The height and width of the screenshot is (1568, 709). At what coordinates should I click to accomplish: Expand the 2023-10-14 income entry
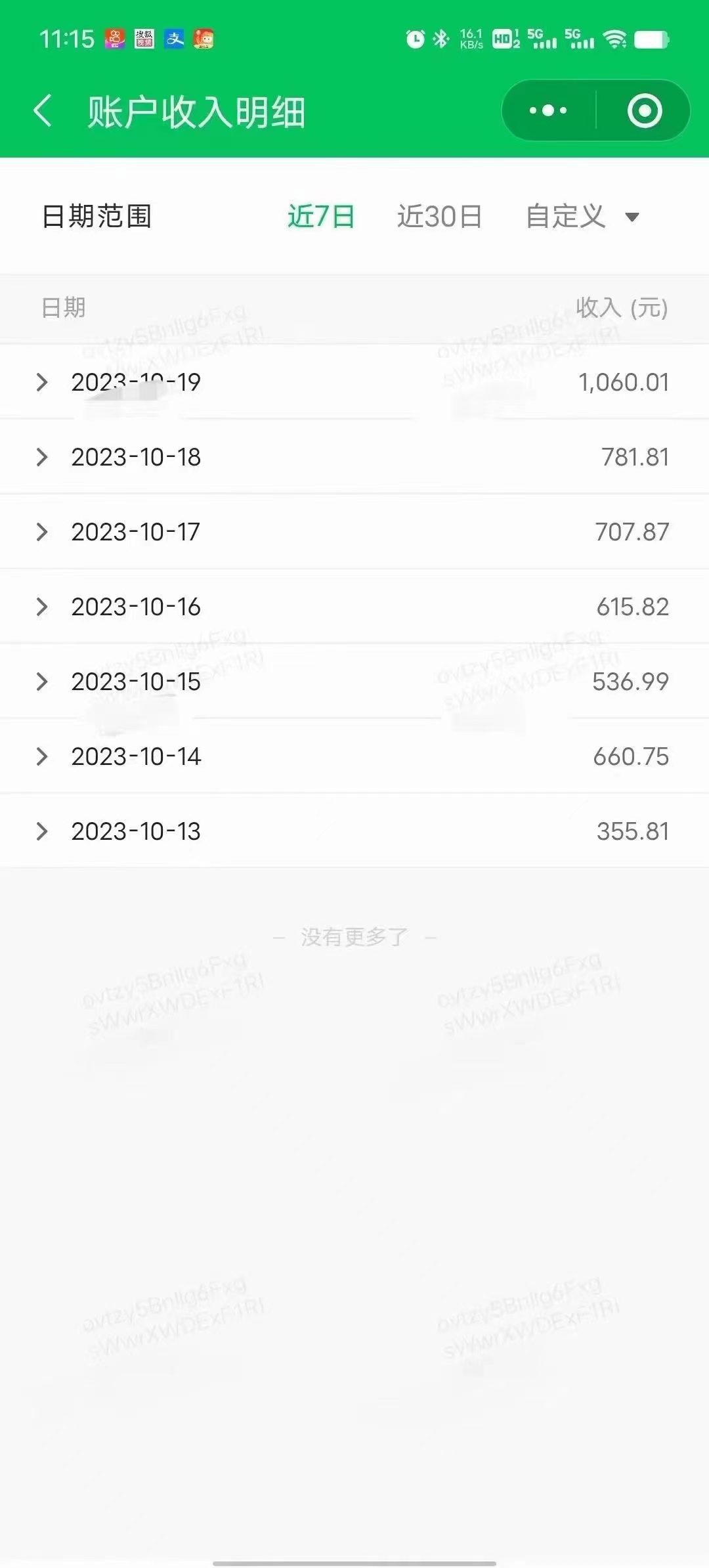tap(43, 756)
